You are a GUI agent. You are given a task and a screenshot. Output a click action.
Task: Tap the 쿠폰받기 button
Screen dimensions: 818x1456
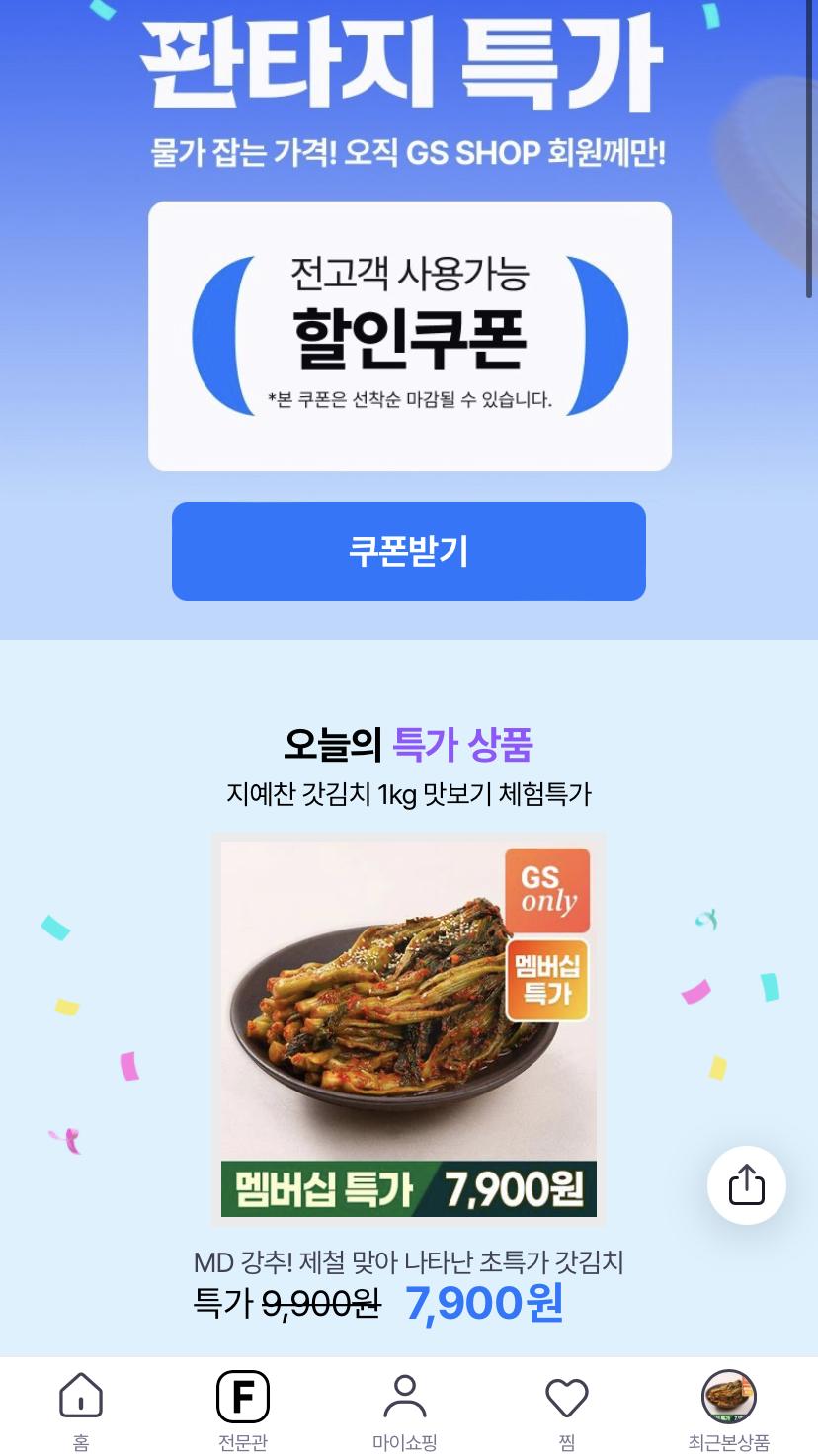click(408, 551)
